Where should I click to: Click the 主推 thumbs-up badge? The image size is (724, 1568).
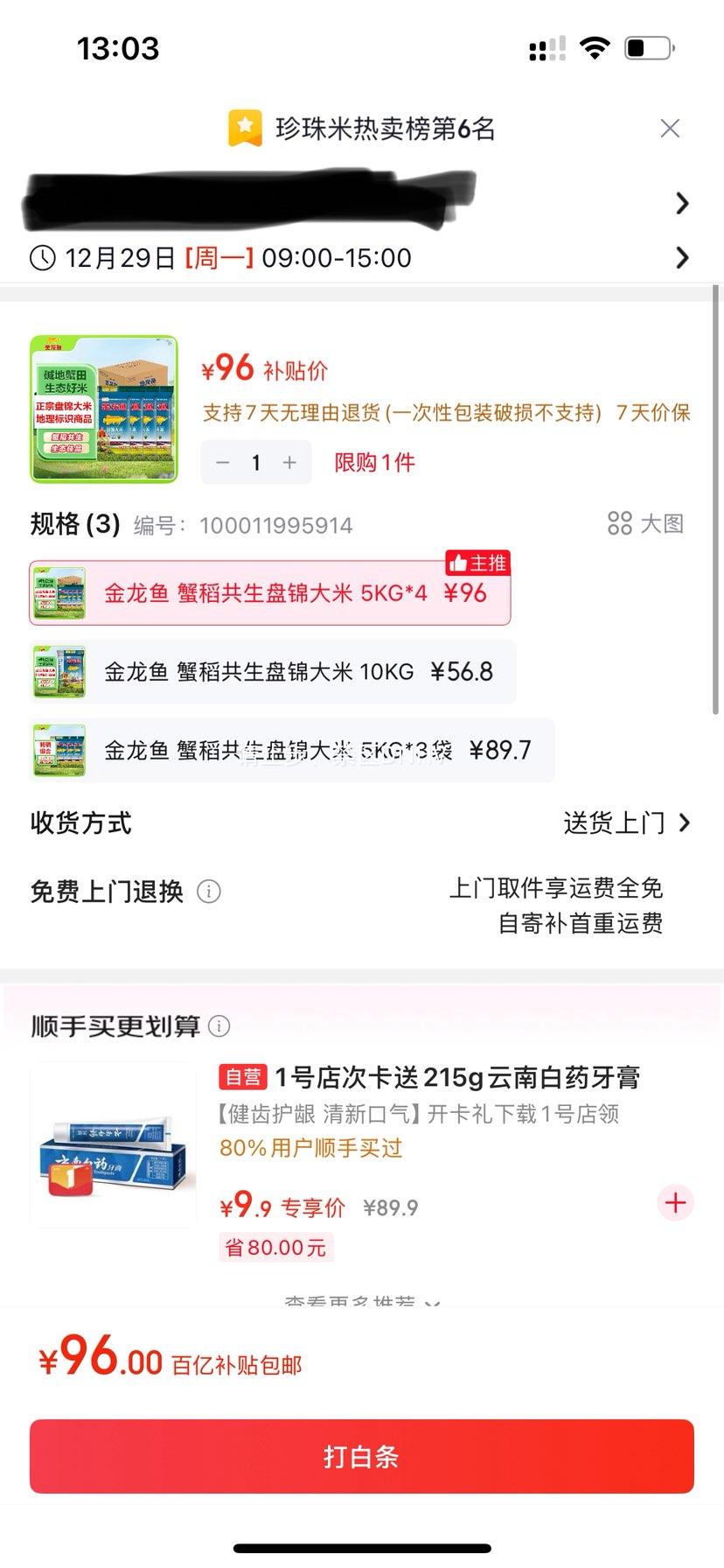pyautogui.click(x=477, y=563)
